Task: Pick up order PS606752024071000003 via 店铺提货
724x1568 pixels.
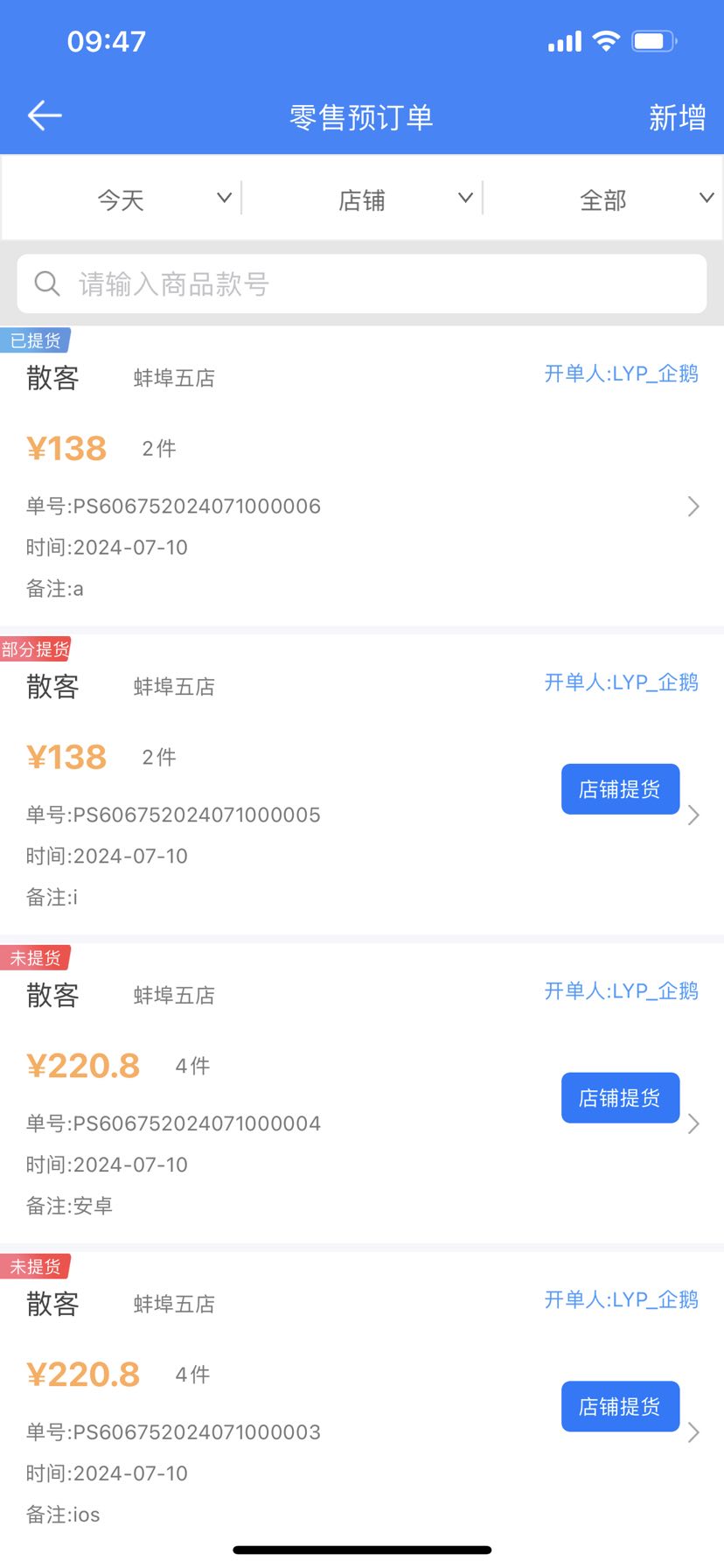Action: click(x=620, y=1406)
